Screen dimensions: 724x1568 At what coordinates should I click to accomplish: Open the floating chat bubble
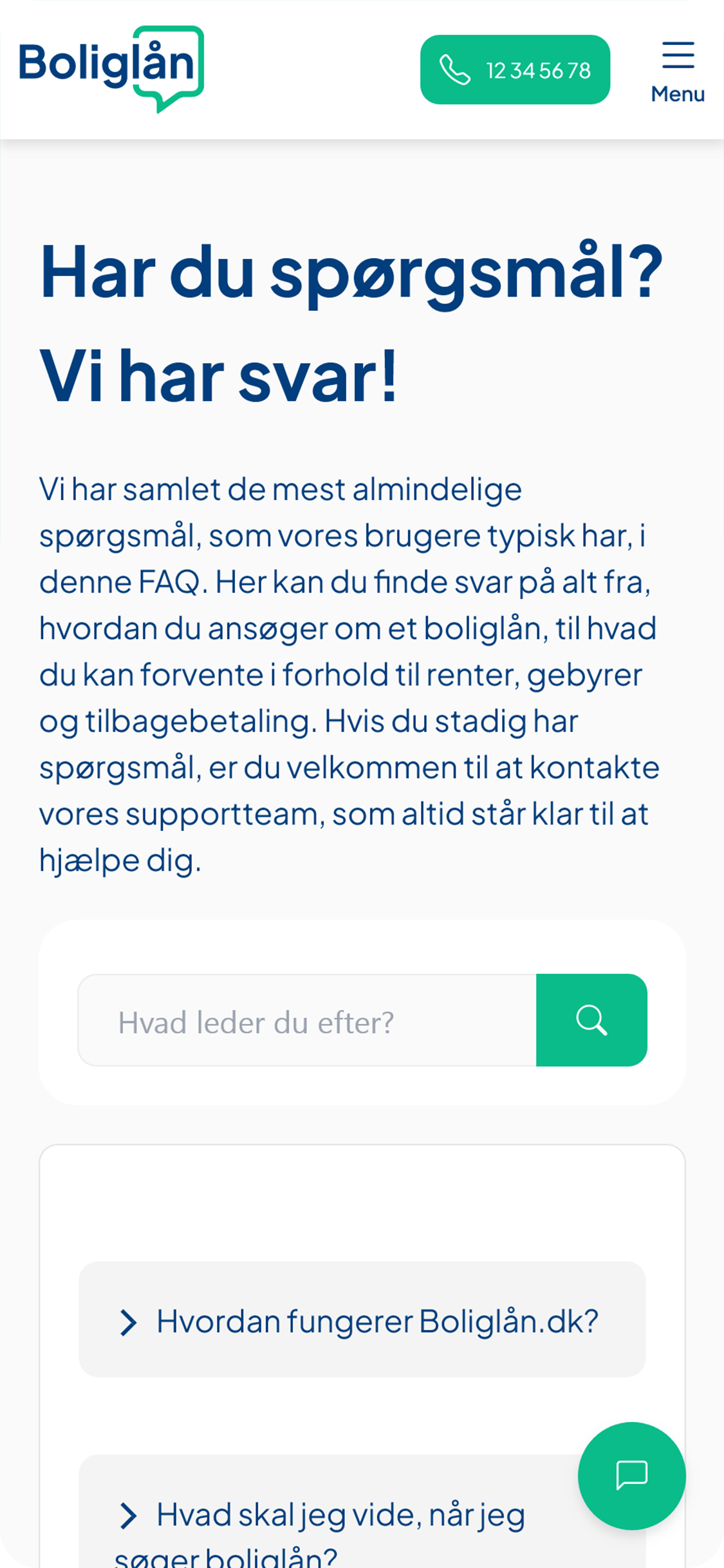click(631, 1475)
